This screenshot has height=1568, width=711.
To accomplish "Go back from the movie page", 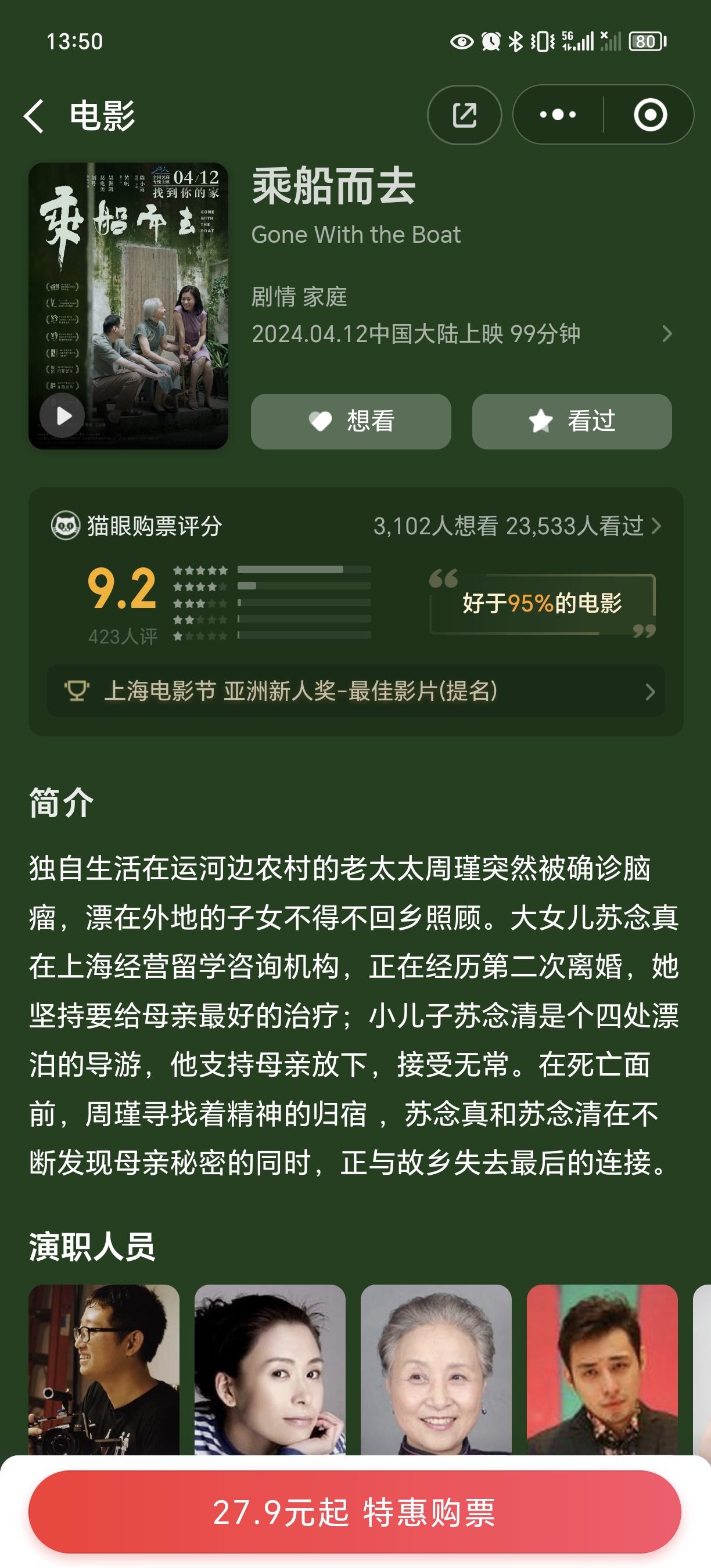I will pyautogui.click(x=35, y=116).
